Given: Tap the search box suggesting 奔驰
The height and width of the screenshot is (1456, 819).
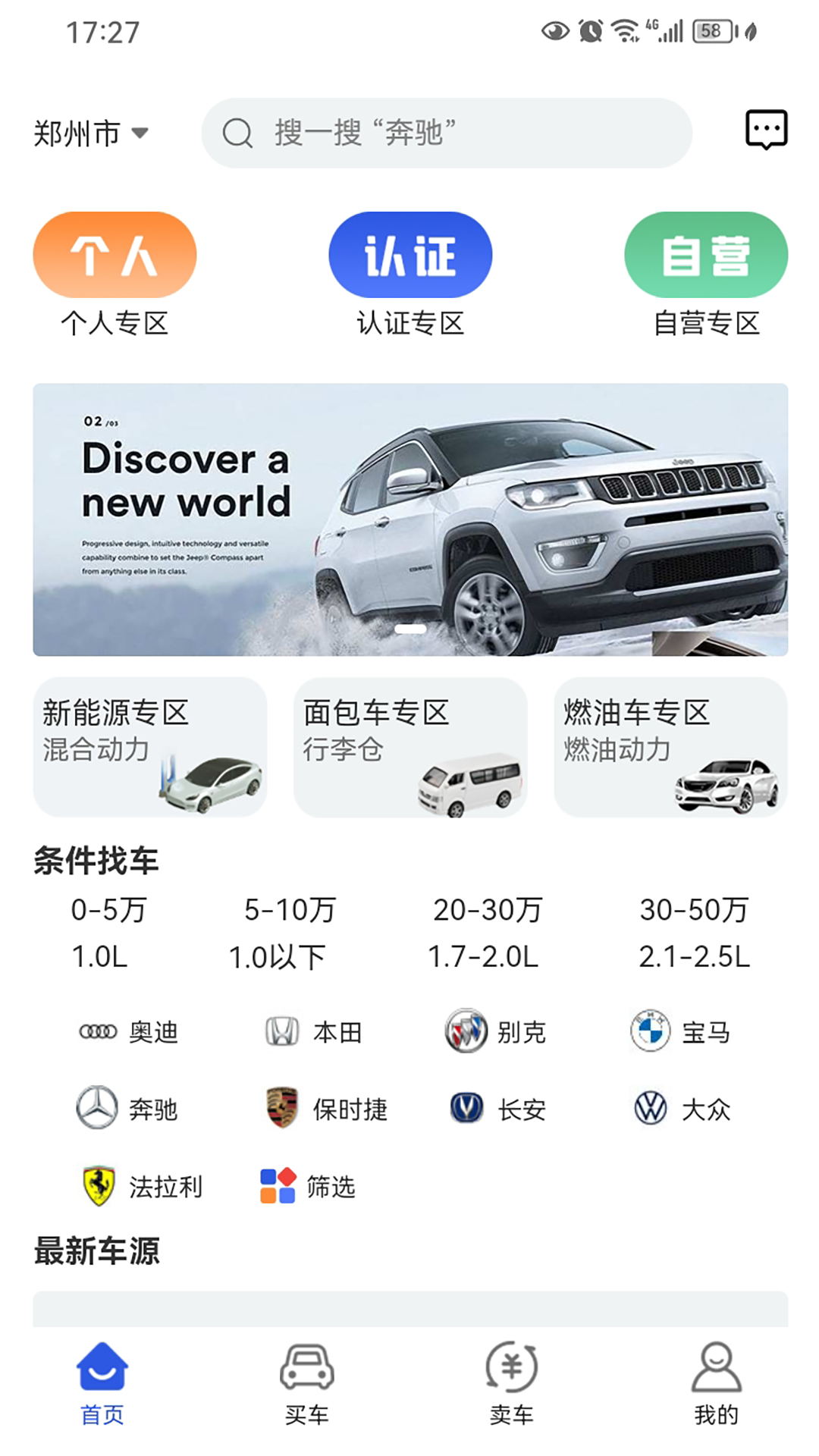Looking at the screenshot, I should click(x=446, y=133).
